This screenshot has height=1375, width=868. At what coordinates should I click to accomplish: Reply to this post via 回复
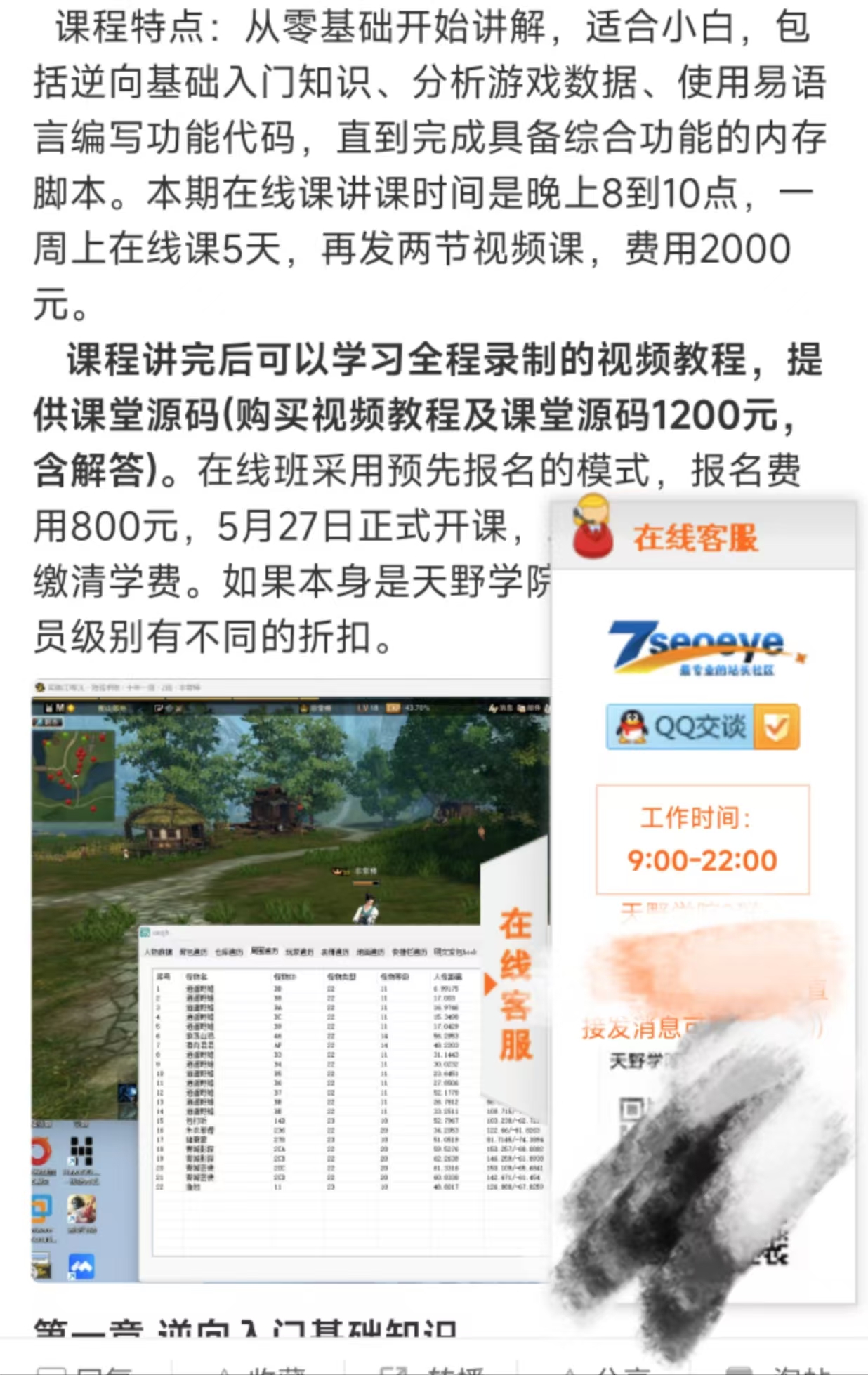[x=84, y=1368]
